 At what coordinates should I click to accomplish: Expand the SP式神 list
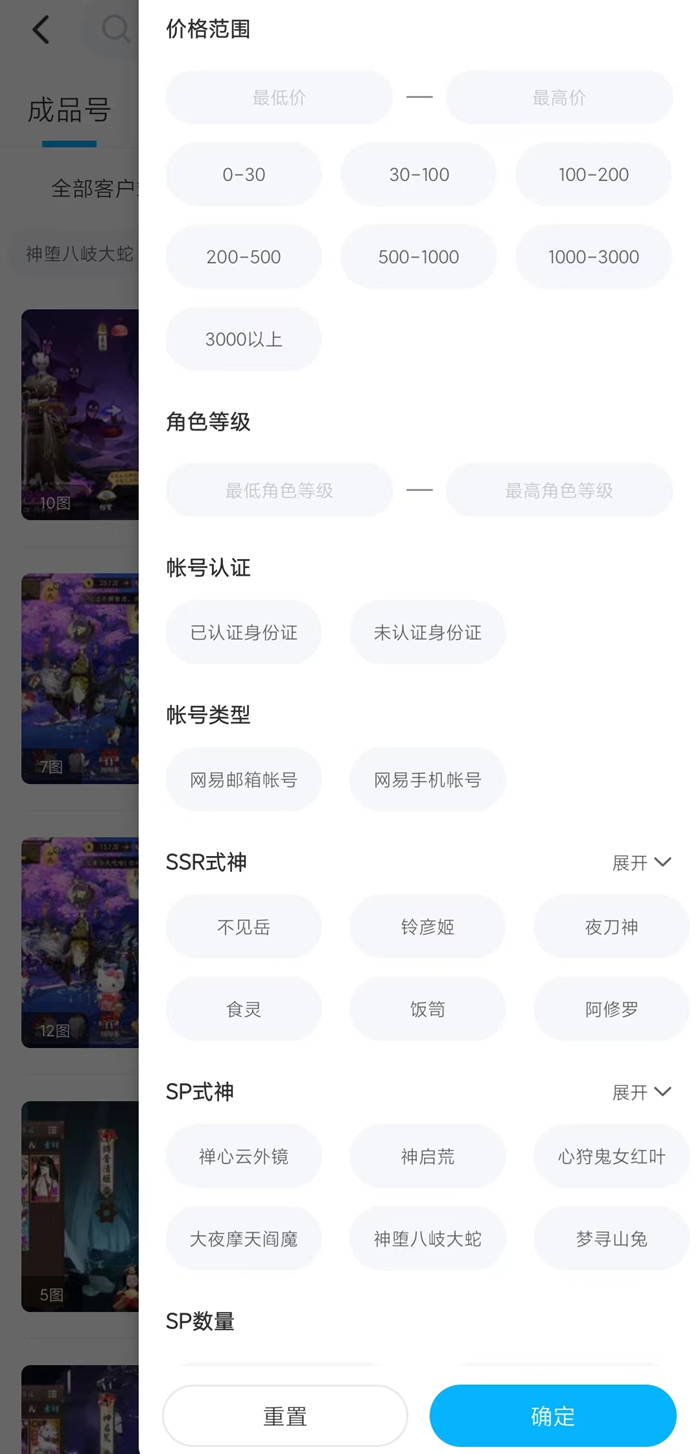[641, 1092]
